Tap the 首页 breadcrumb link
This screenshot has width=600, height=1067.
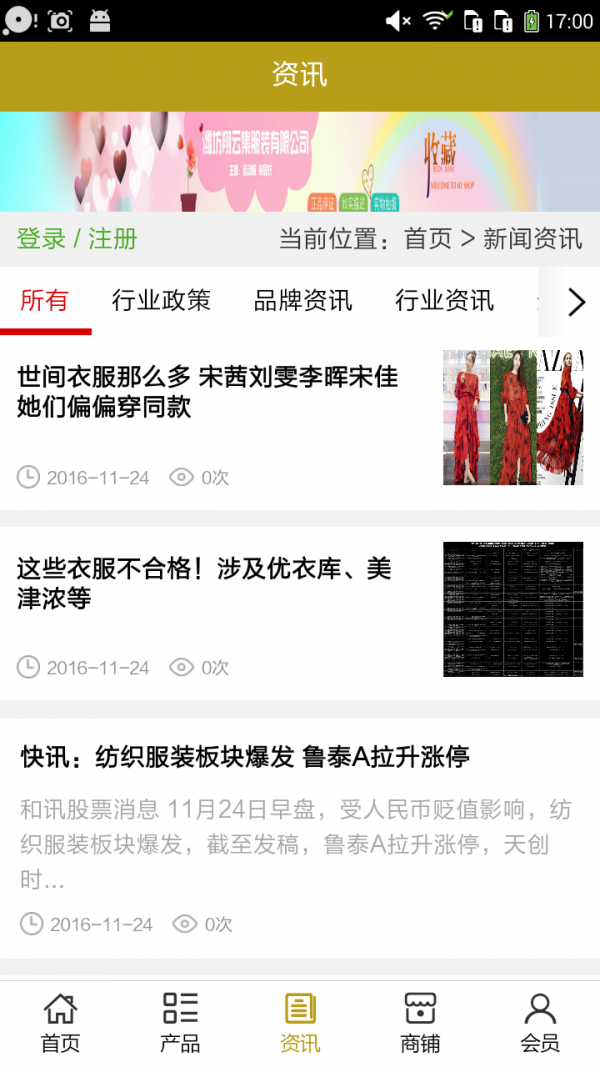427,239
